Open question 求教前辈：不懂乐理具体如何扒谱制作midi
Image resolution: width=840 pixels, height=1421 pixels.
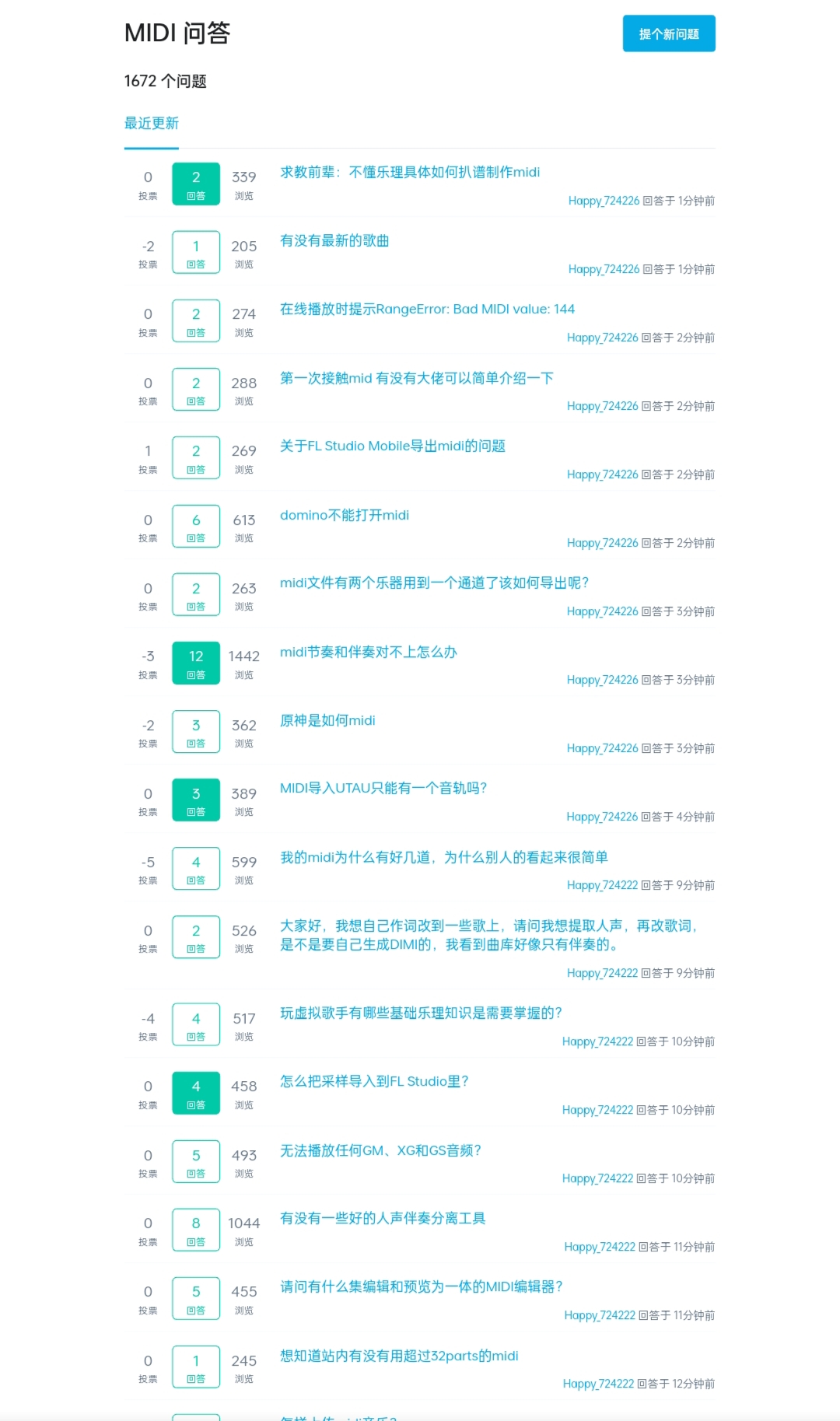click(x=410, y=172)
